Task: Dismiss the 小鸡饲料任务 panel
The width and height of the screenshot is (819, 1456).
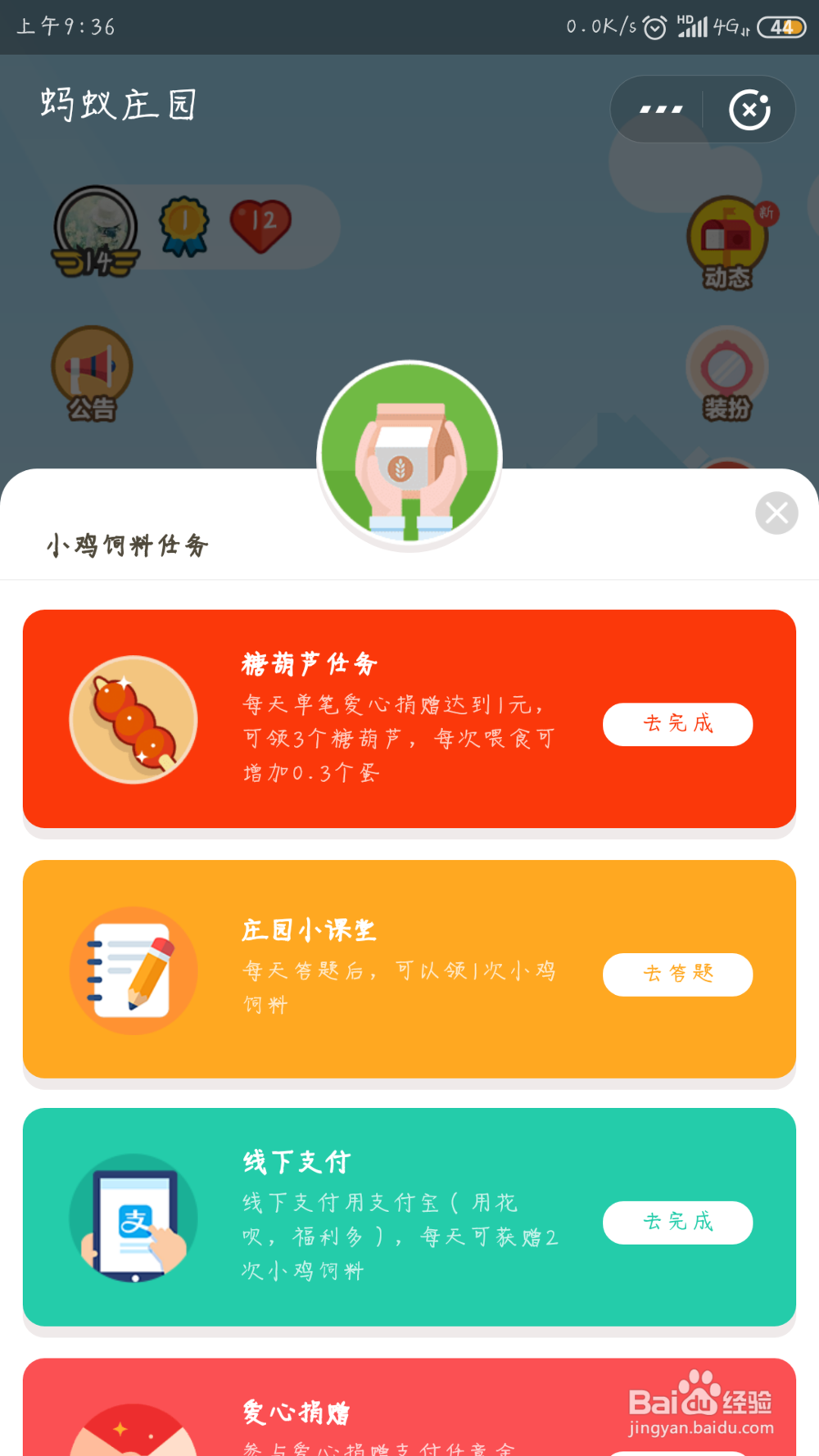Action: coord(776,513)
